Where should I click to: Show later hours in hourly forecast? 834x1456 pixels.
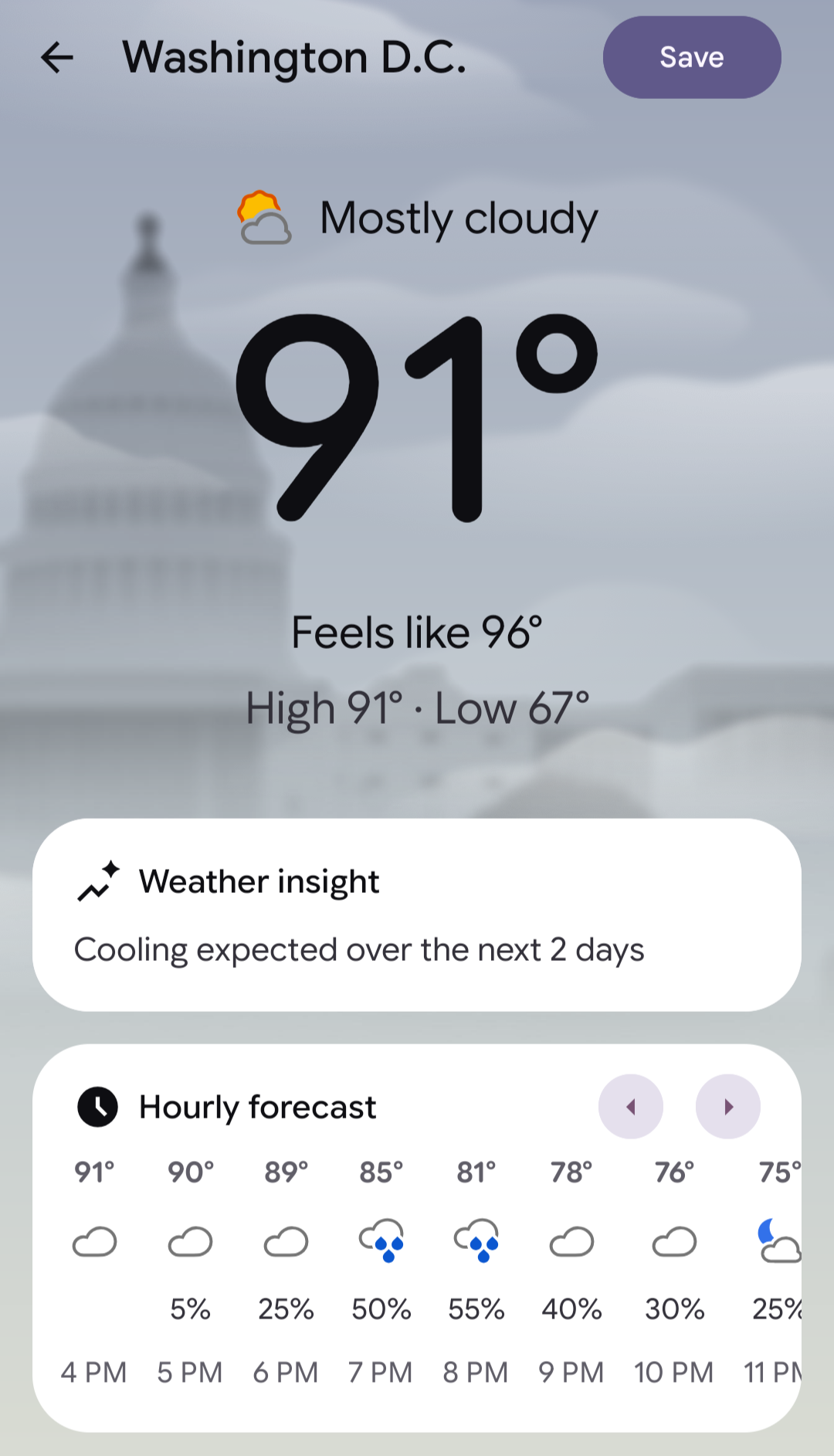[727, 1106]
